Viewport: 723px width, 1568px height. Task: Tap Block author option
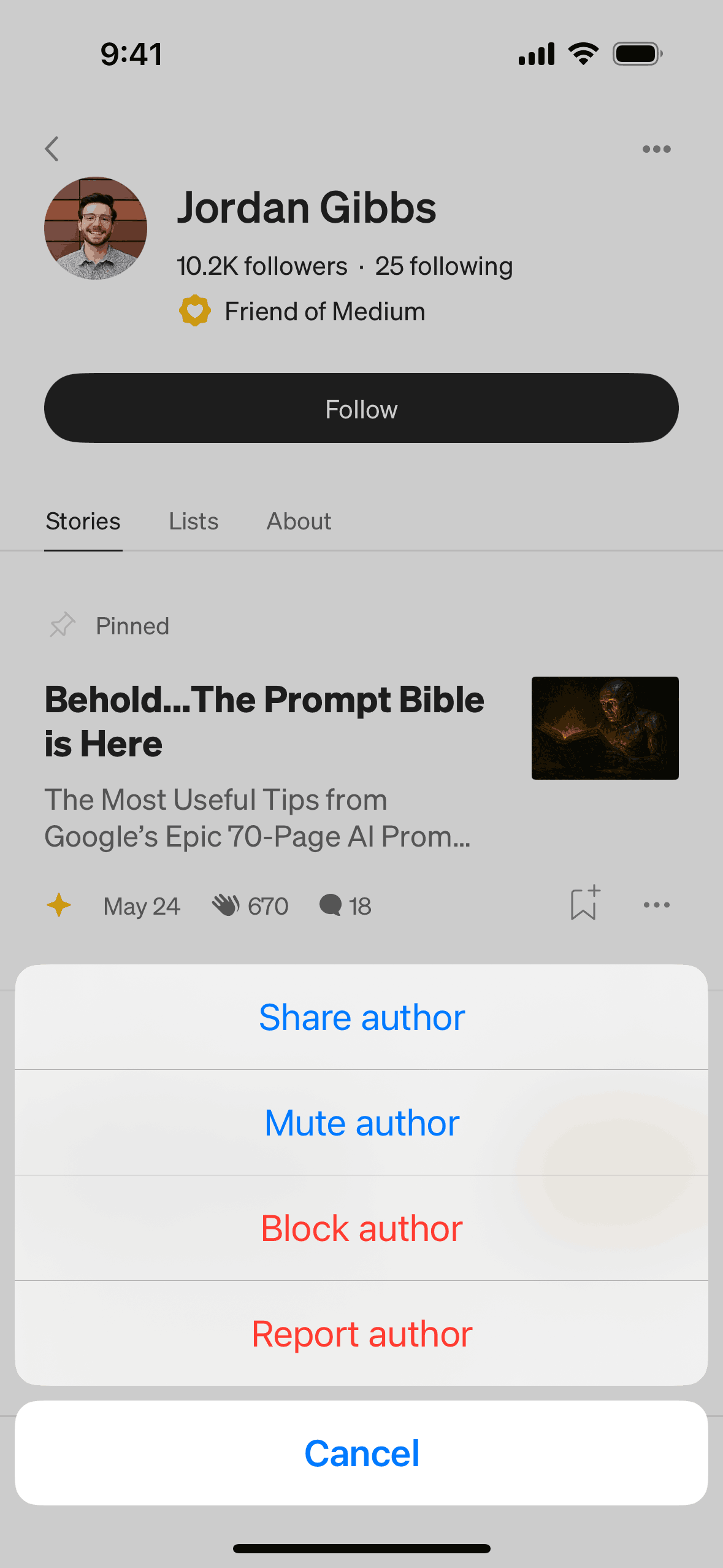click(361, 1229)
